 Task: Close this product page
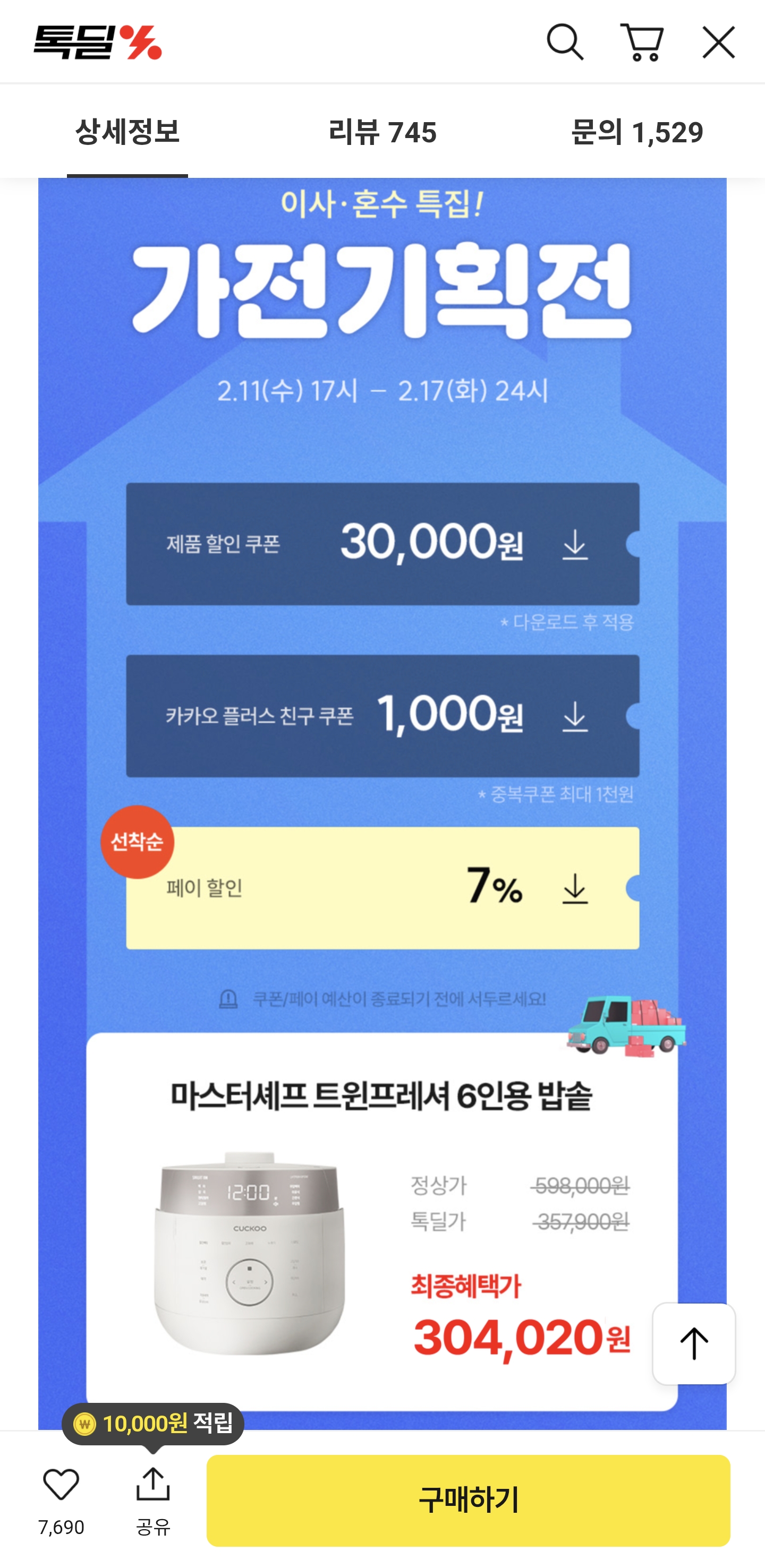[718, 42]
